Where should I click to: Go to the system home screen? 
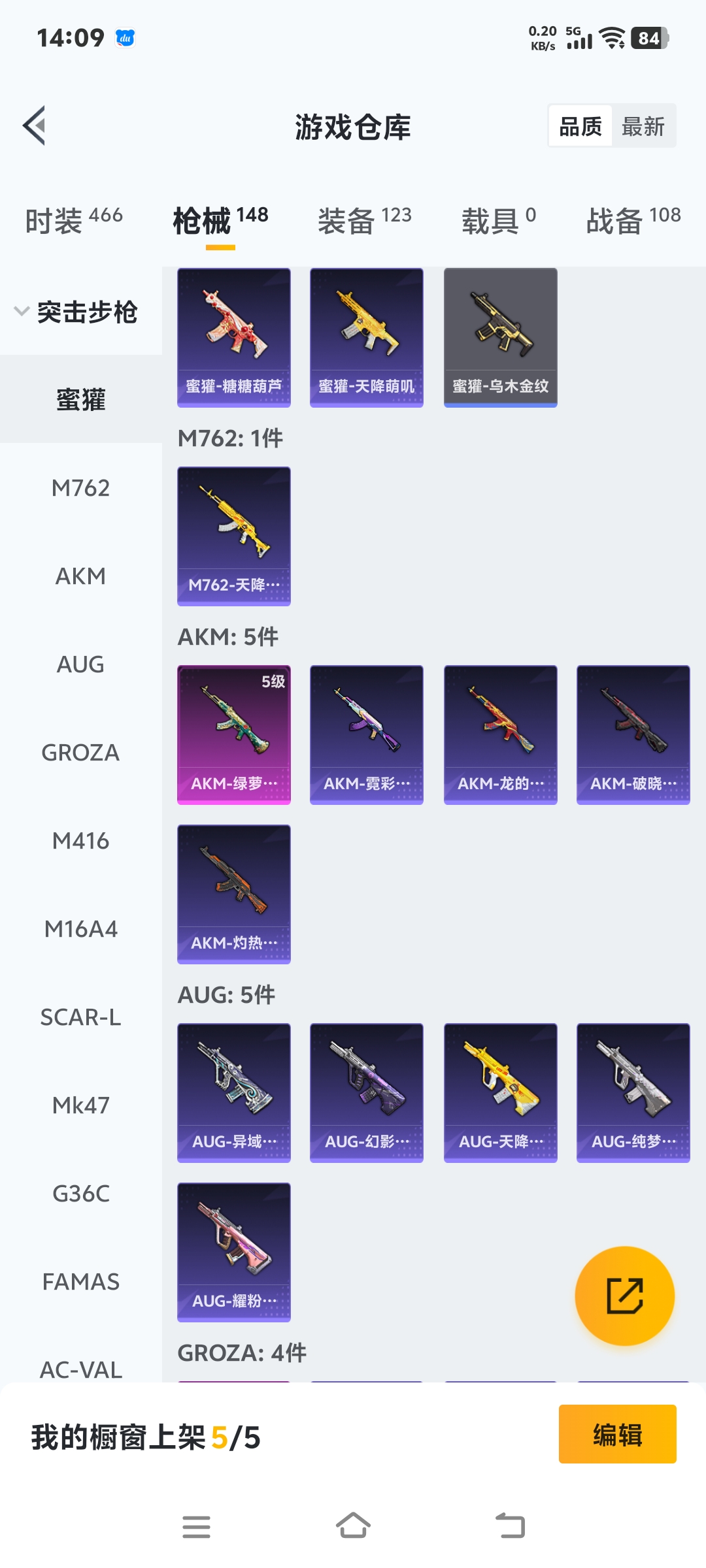[x=353, y=1527]
